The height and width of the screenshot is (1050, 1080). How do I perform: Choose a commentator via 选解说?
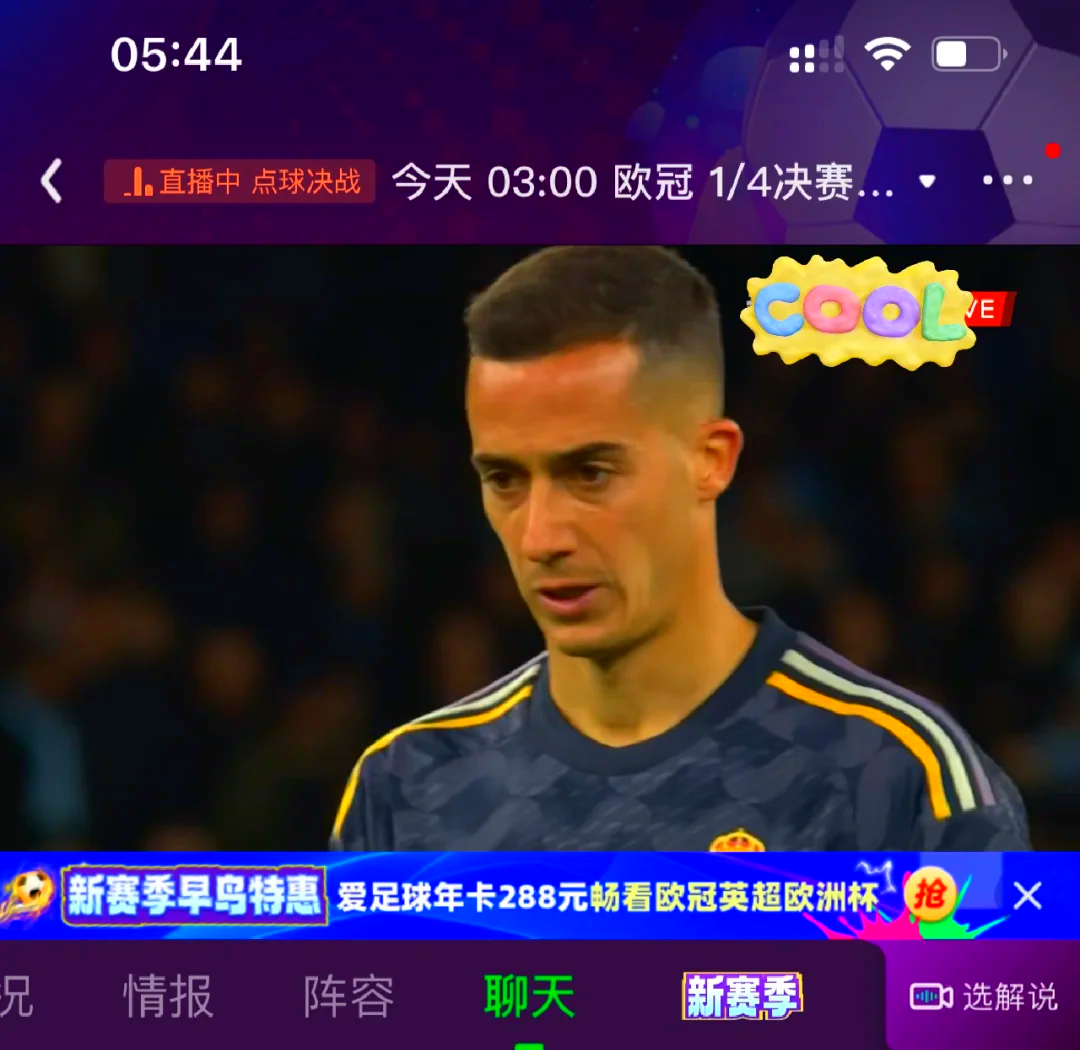tap(983, 996)
